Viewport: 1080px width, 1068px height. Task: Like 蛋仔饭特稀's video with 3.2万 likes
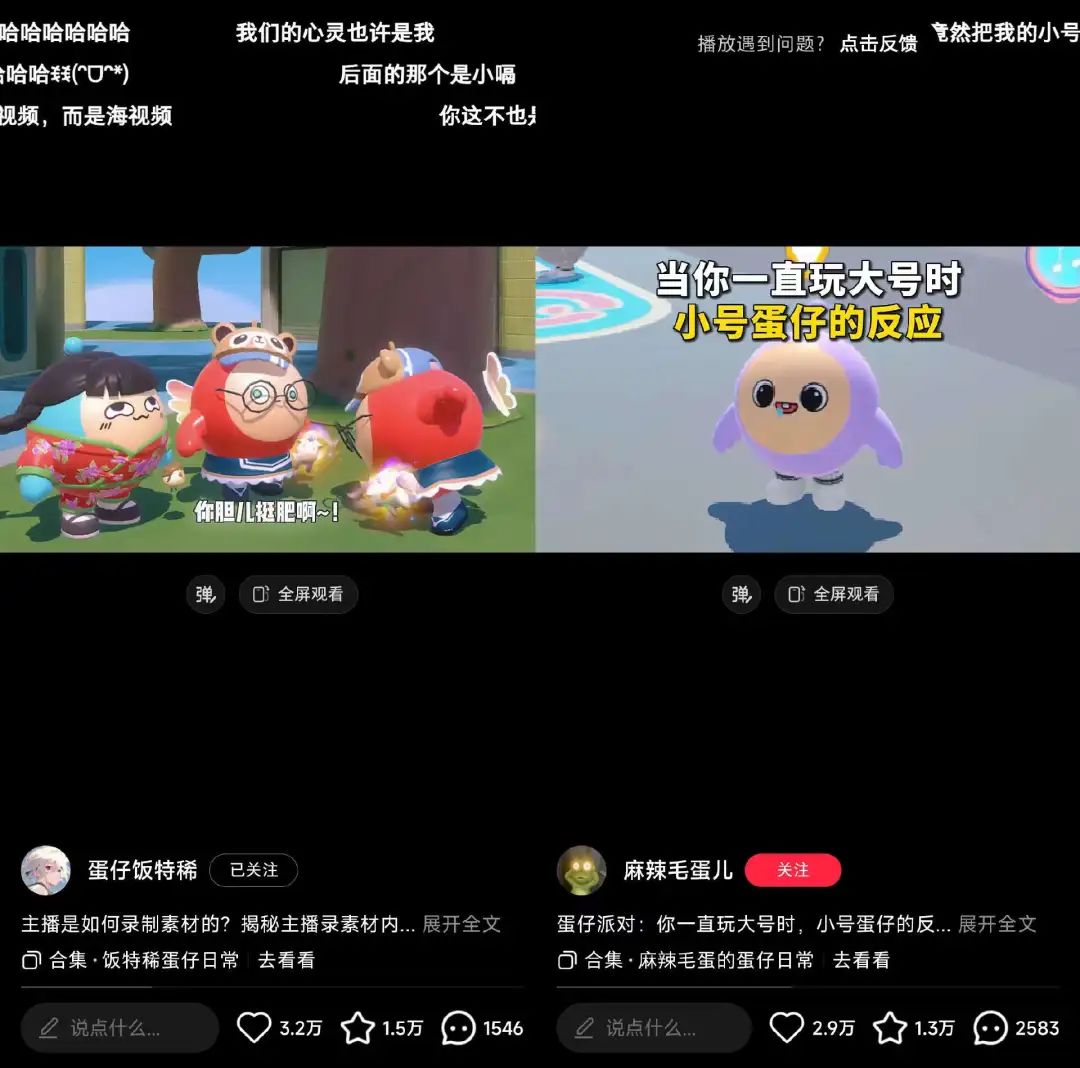[255, 1028]
